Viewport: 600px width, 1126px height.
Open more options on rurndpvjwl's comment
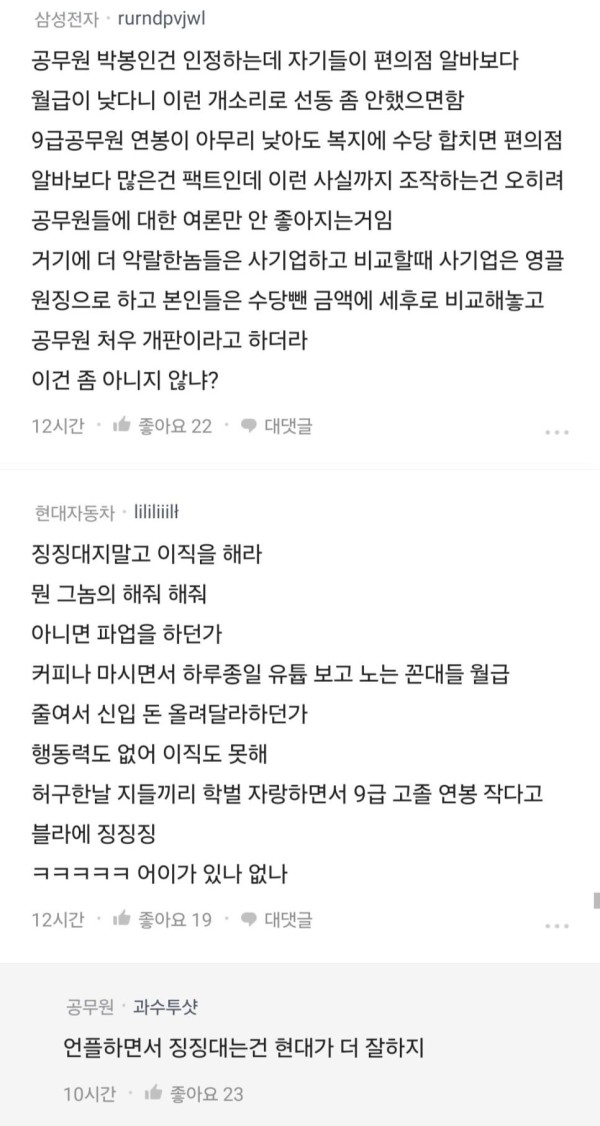click(556, 431)
